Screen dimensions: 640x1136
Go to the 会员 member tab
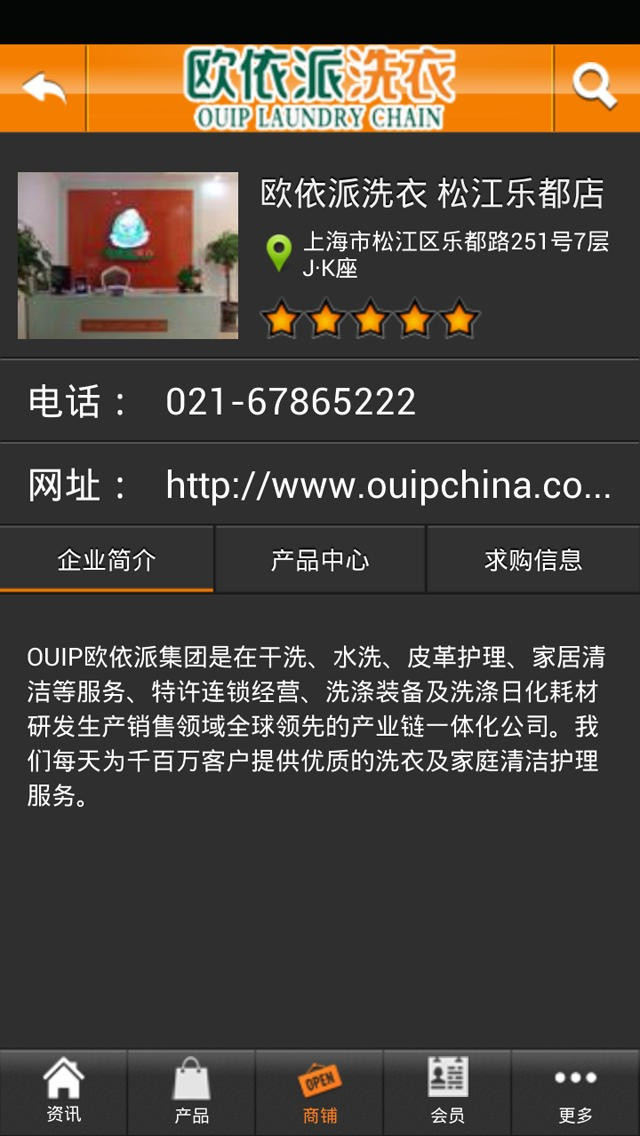448,1092
